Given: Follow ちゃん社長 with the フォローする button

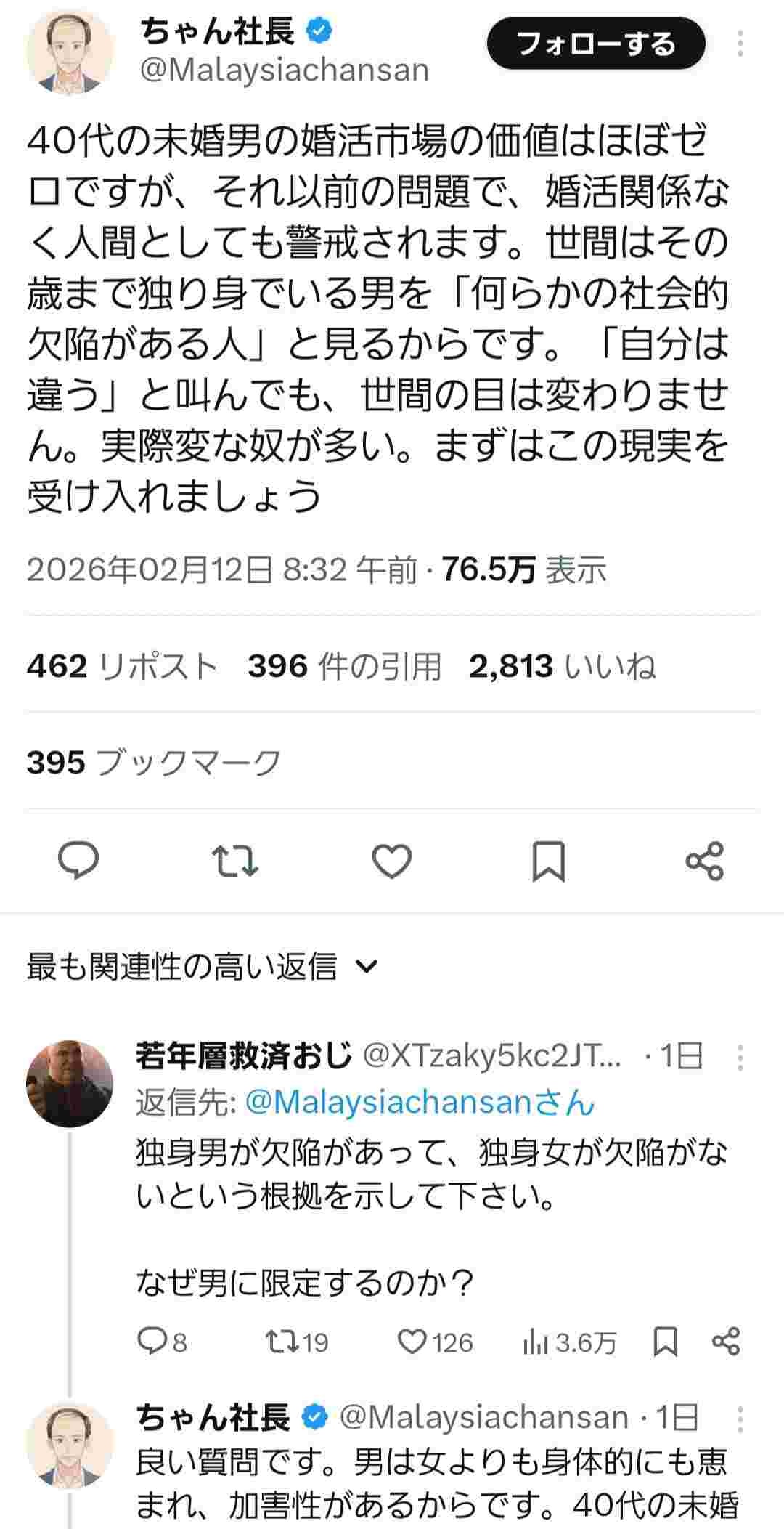Looking at the screenshot, I should point(595,44).
